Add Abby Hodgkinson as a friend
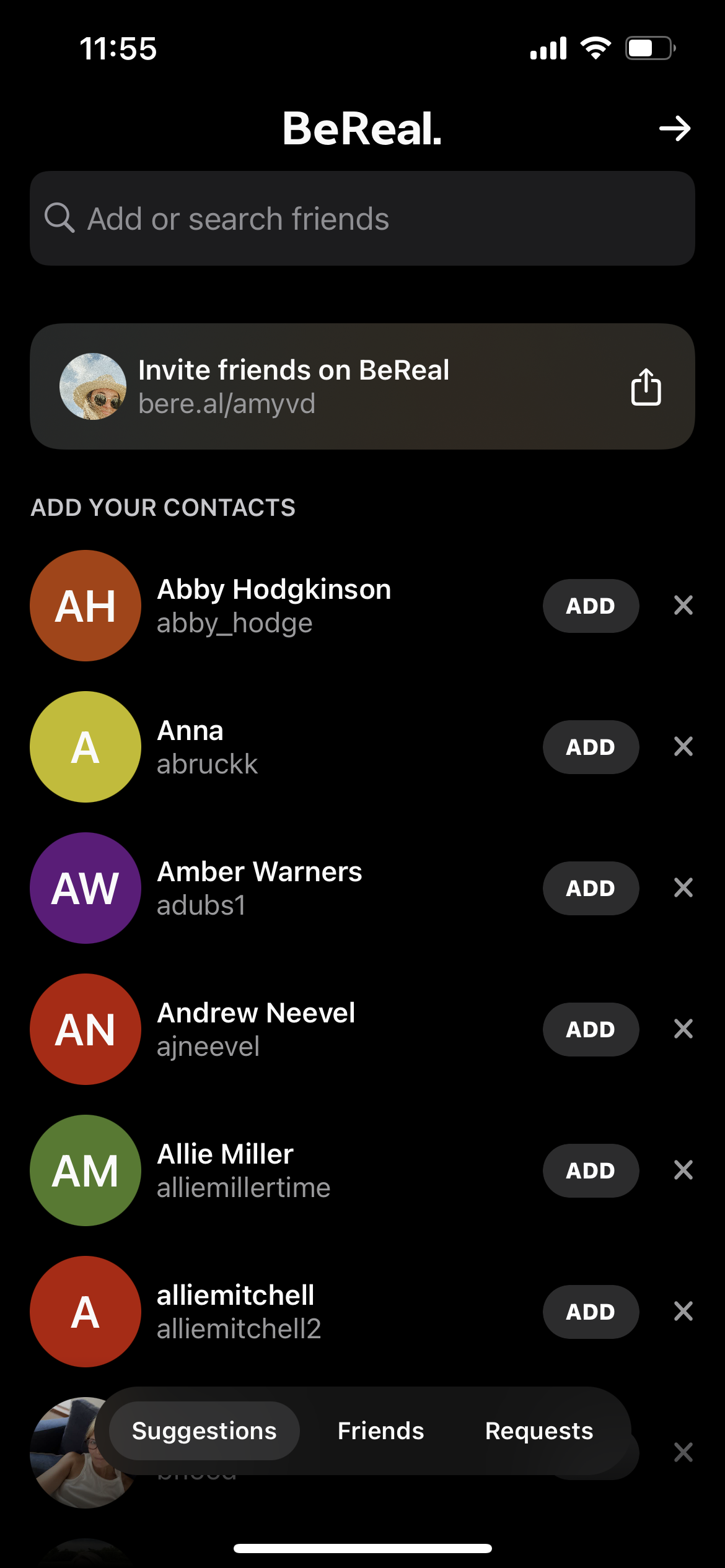 [590, 606]
